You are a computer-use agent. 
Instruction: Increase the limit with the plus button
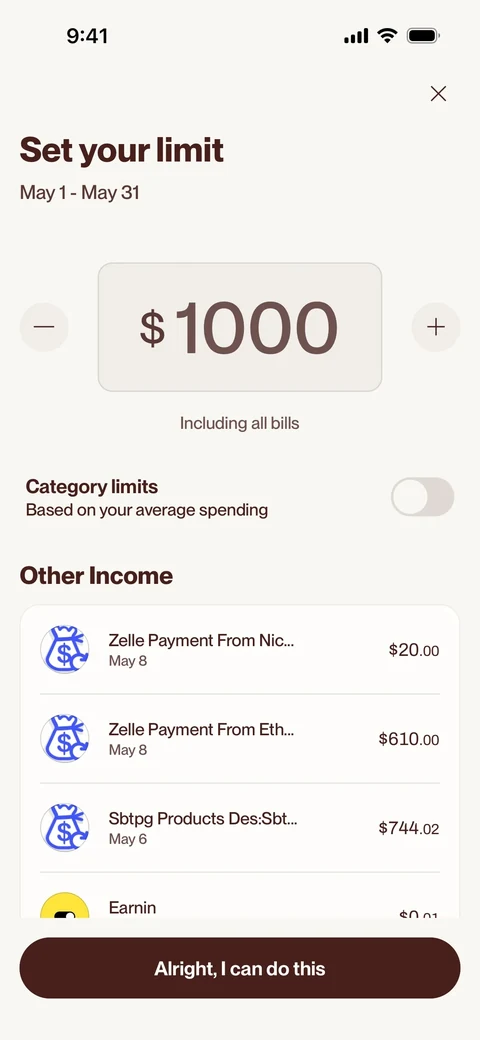436,327
